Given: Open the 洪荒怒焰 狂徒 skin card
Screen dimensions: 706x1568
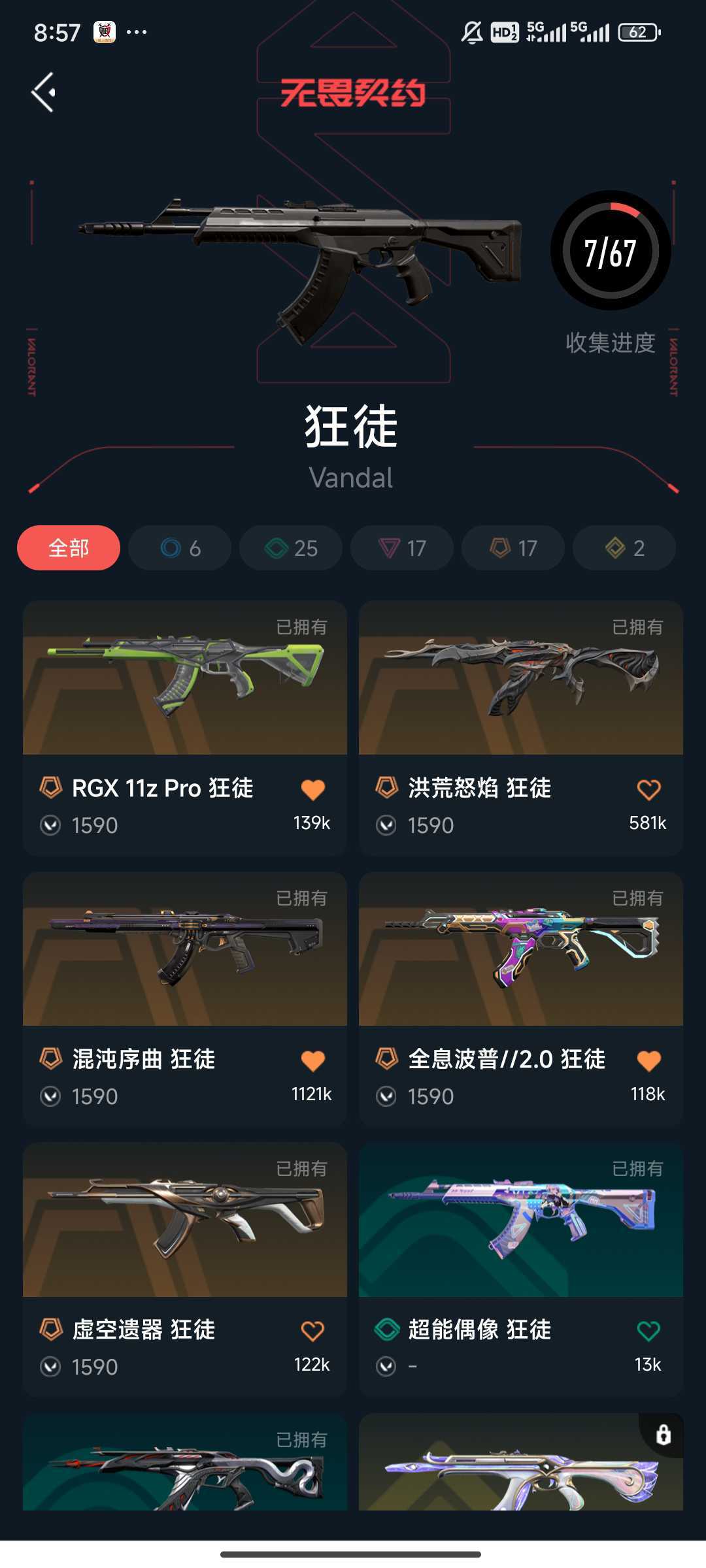Looking at the screenshot, I should [521, 728].
